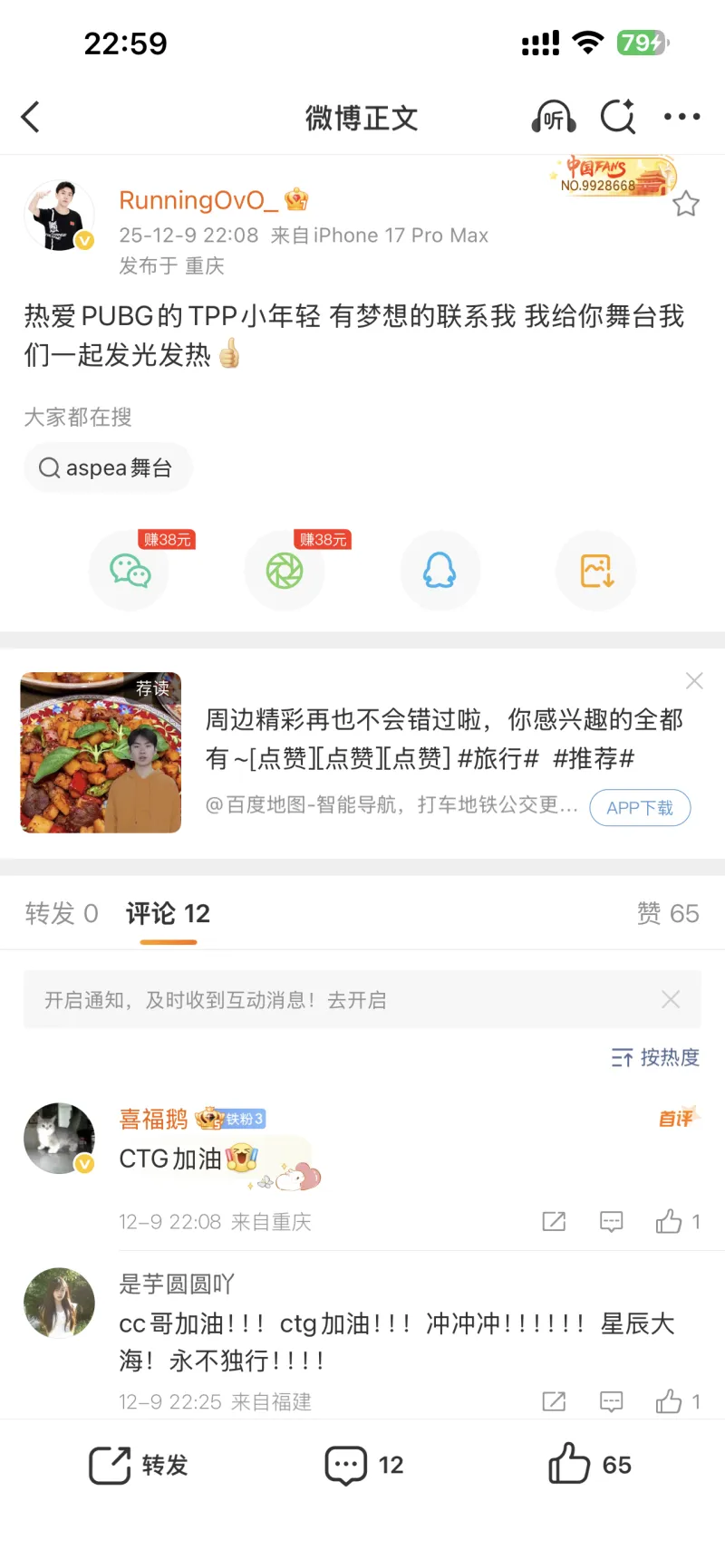Image resolution: width=725 pixels, height=1568 pixels.
Task: Reply to 是芋圆圆吖's comment
Action: [x=612, y=1402]
